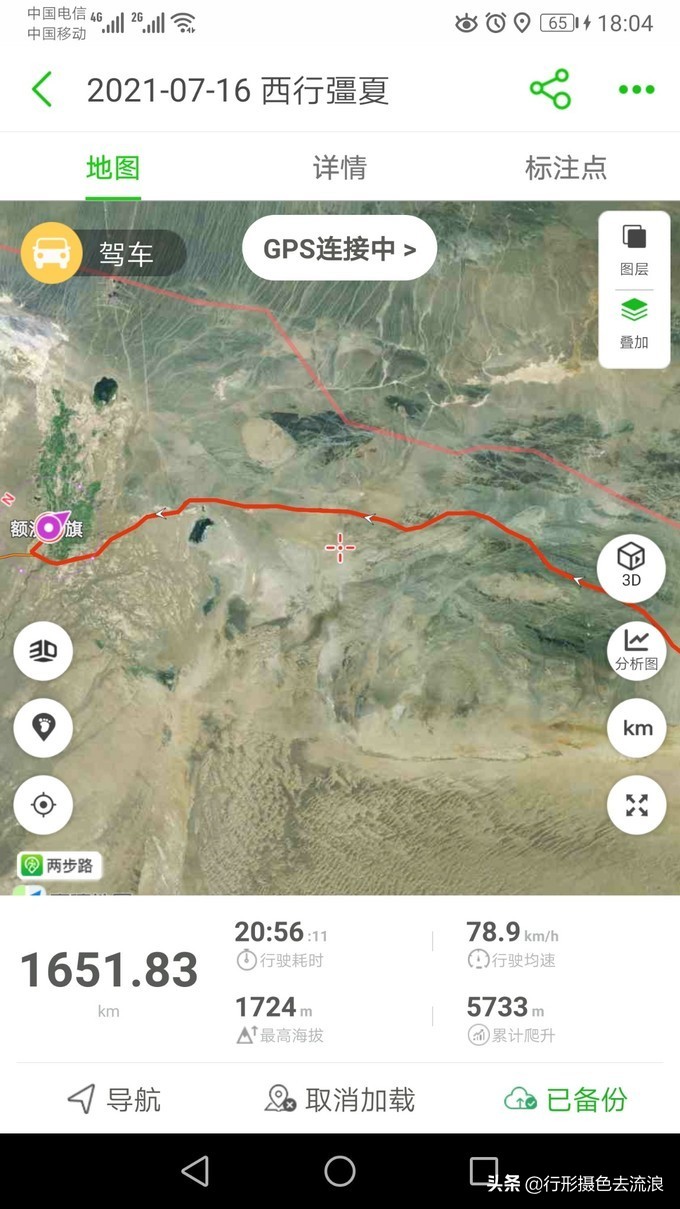This screenshot has width=680, height=1209.
Task: Tap the 驾车 driving mode chip
Action: click(104, 254)
